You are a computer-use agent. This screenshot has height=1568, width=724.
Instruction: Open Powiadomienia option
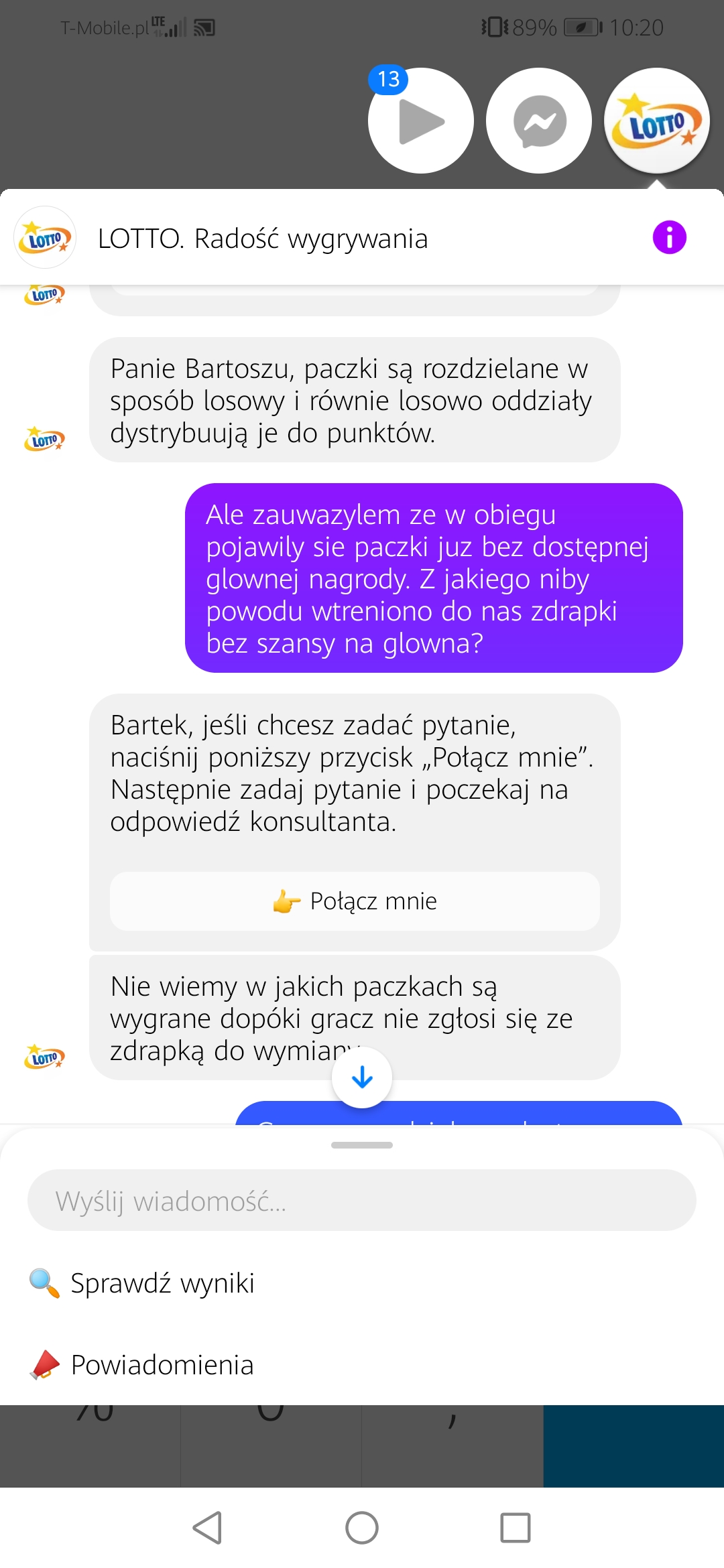point(162,1365)
